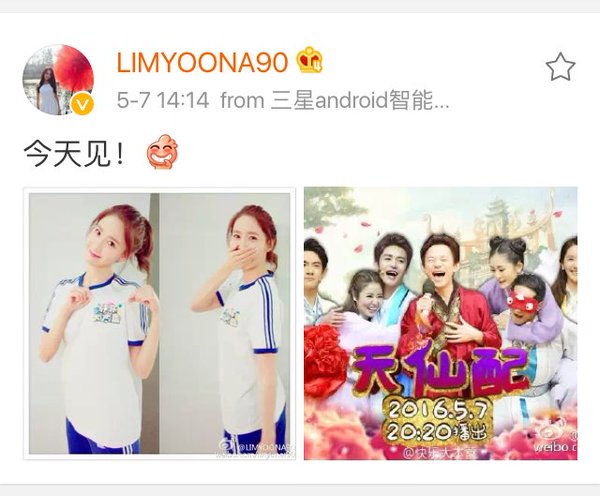Tap the LIMYOONA90 username link
The width and height of the screenshot is (600, 496).
click(x=202, y=62)
